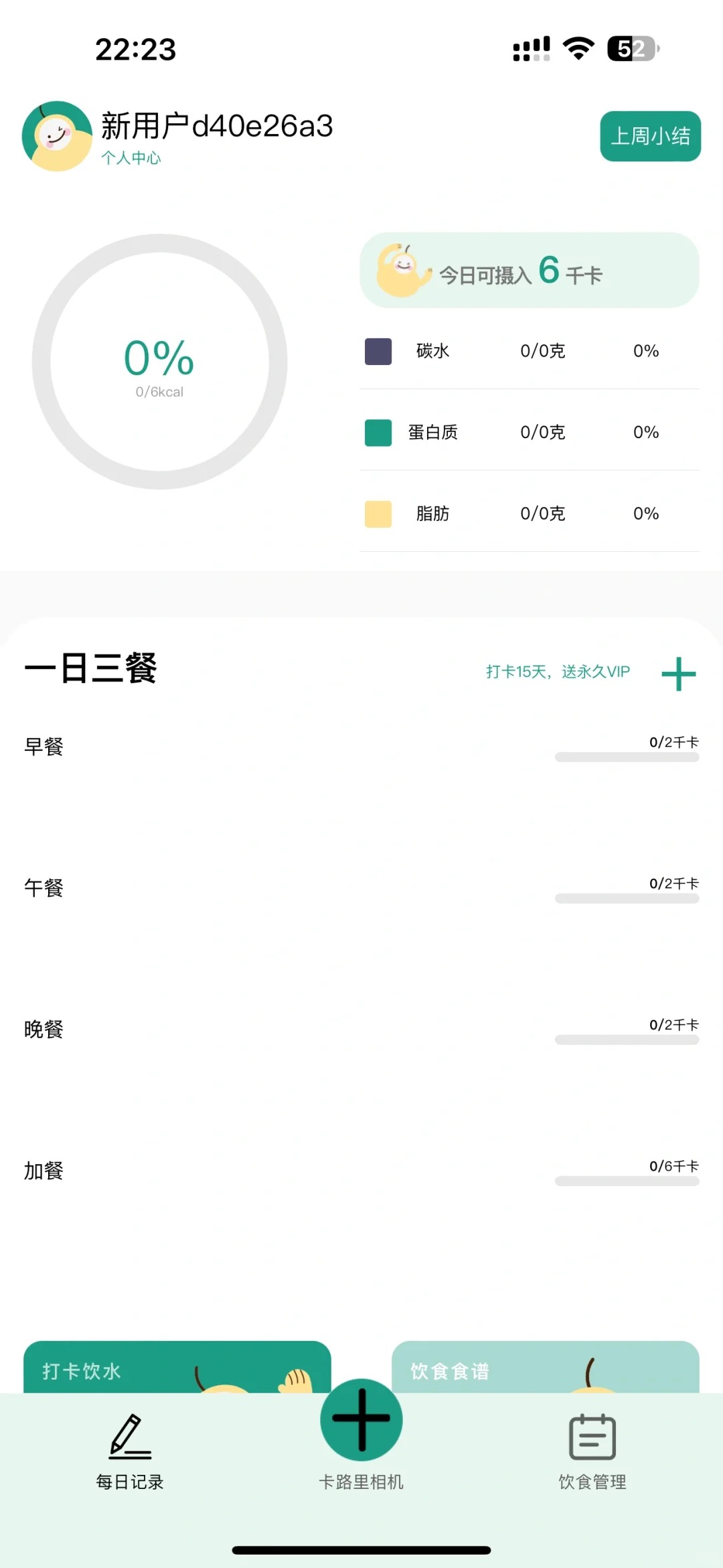This screenshot has height=1568, width=723.
Task: Open 个人中心 via the profile avatar
Action: coord(57,136)
